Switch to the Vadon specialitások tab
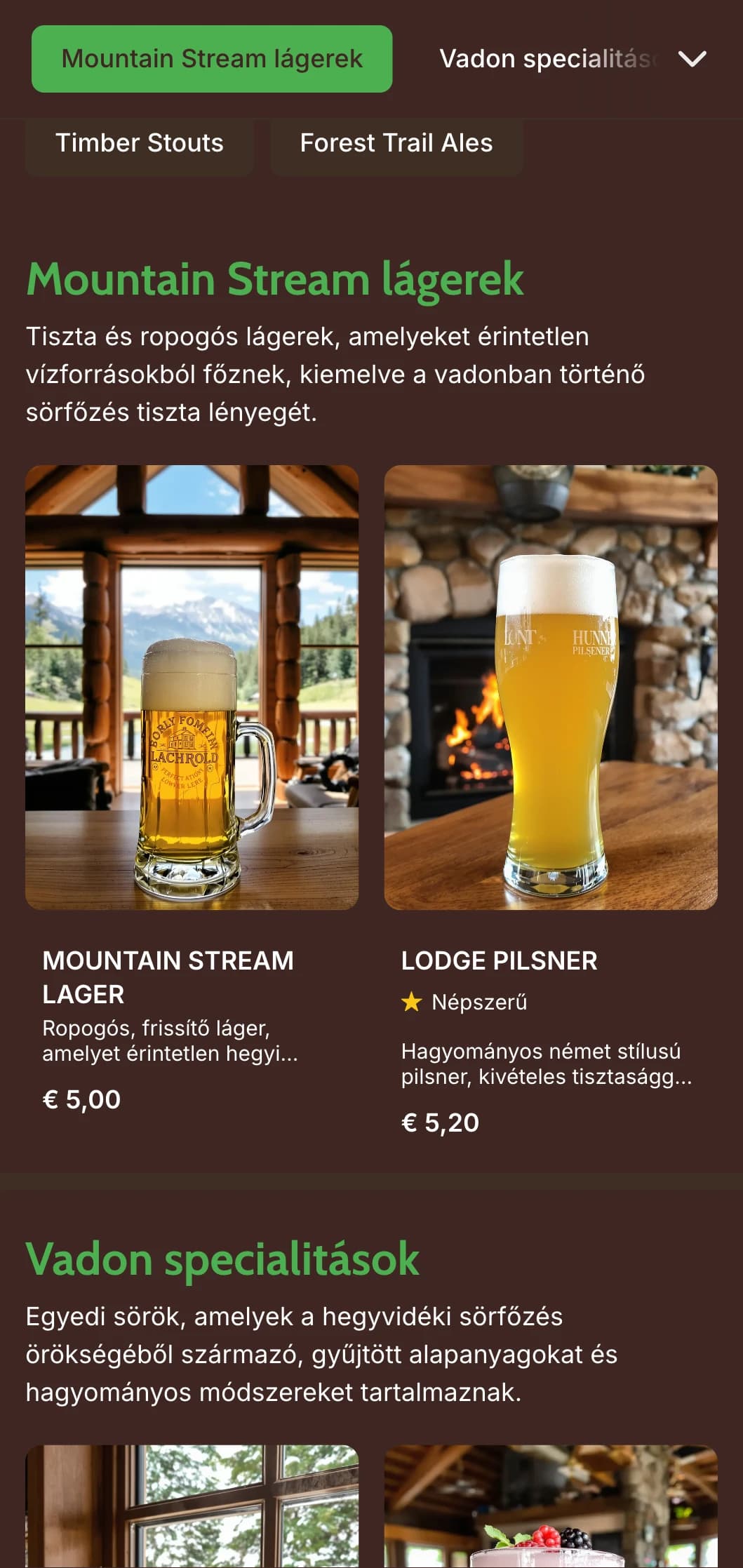The image size is (743, 1568). [x=546, y=59]
